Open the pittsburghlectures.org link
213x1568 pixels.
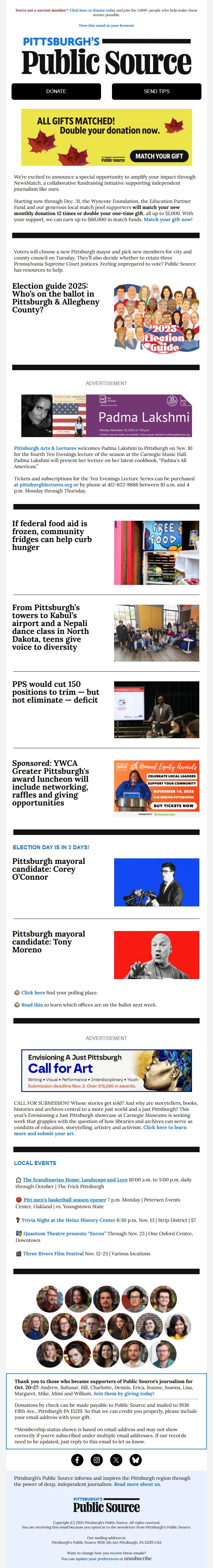click(46, 485)
